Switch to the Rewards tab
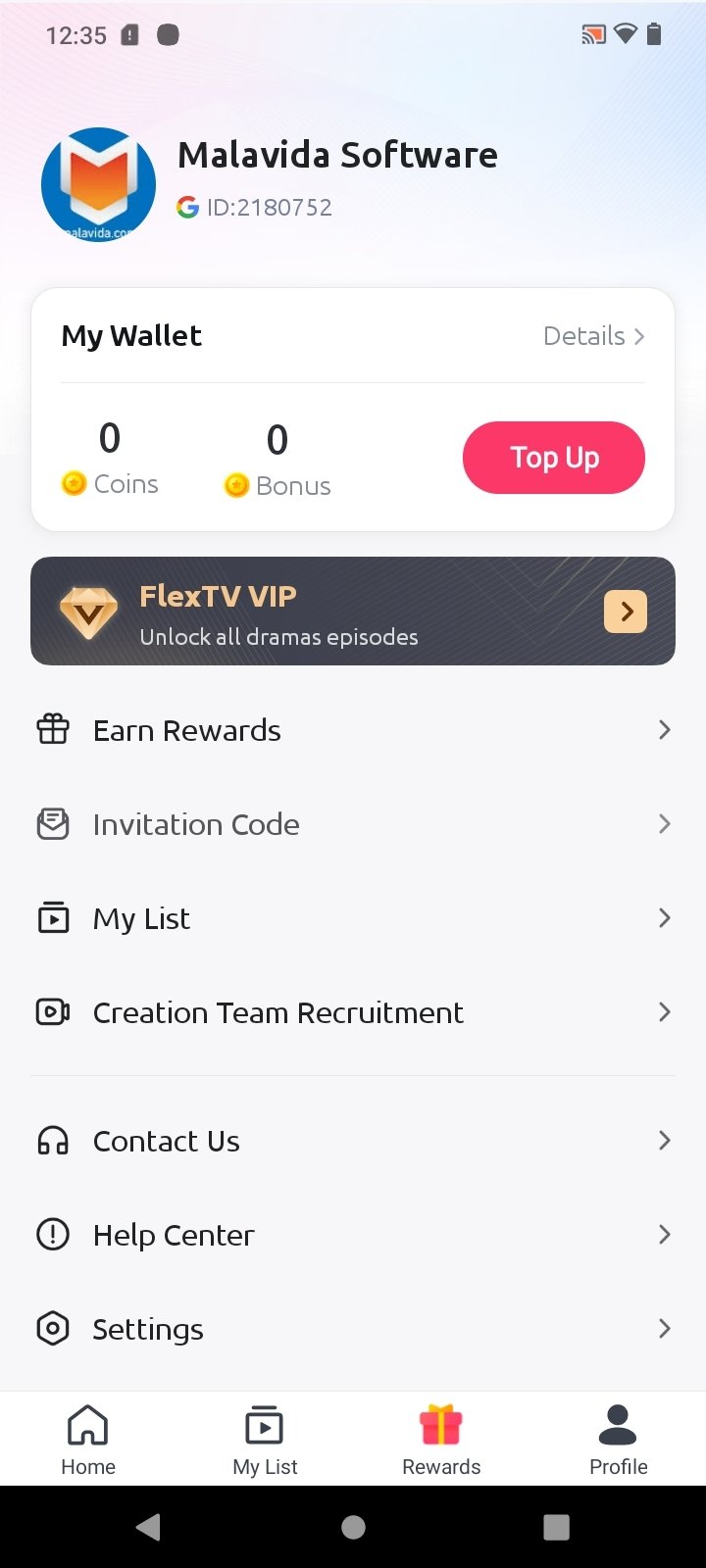Image resolution: width=706 pixels, height=1568 pixels. point(441,1439)
